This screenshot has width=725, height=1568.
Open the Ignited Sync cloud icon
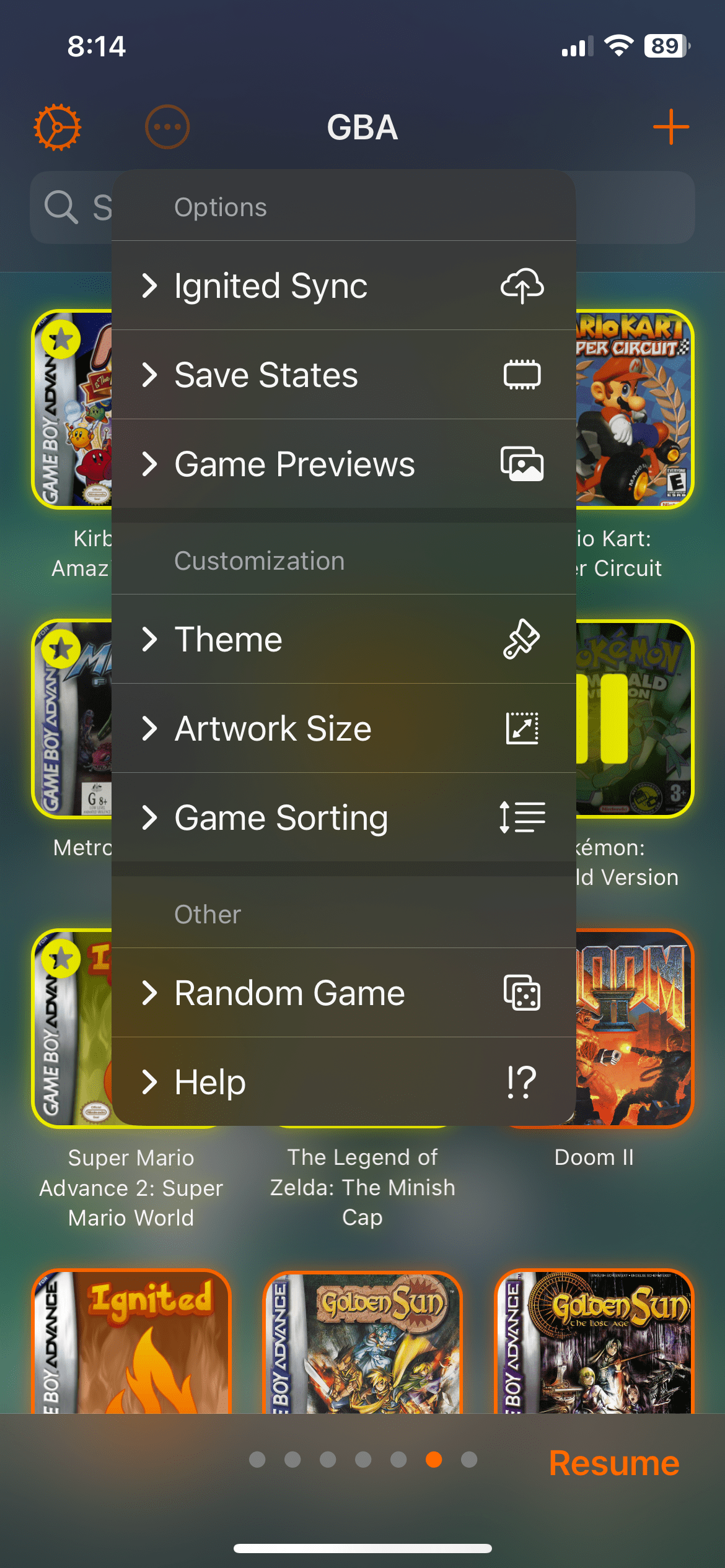pos(521,285)
